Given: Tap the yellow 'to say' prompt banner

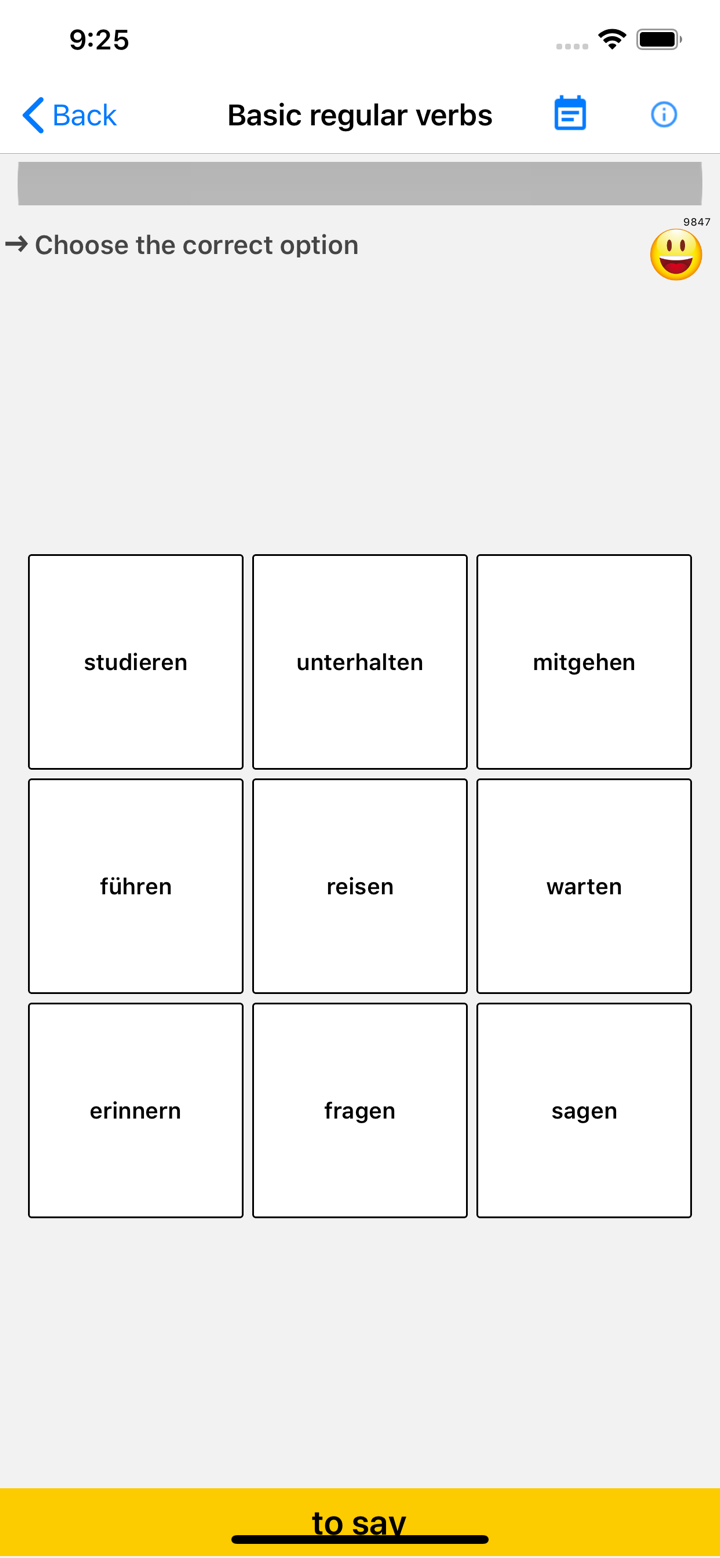Looking at the screenshot, I should (x=360, y=1522).
